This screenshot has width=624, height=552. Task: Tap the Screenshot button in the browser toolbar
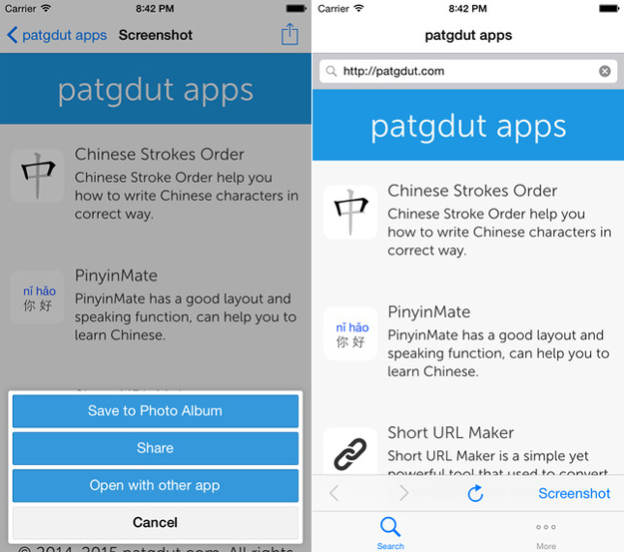coord(574,493)
